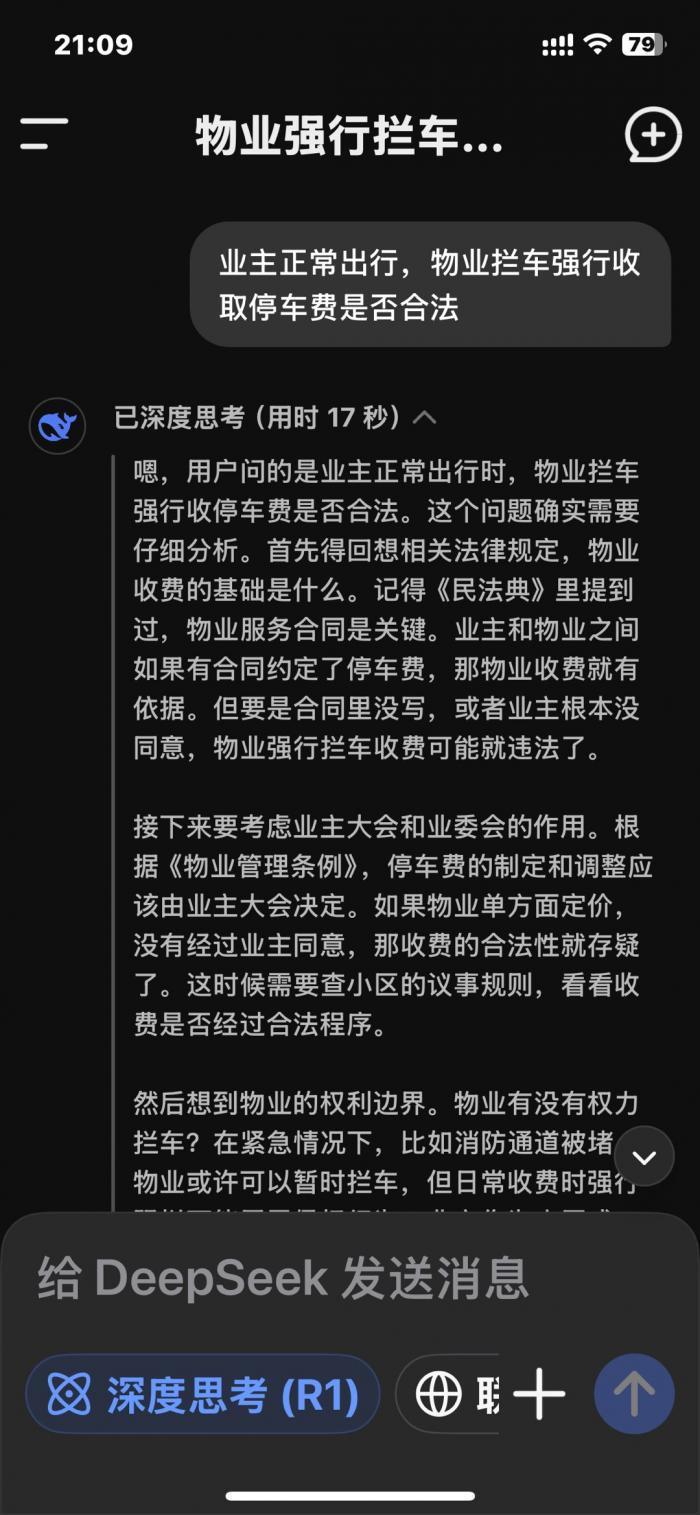Screen dimensions: 700x1515
Task: Send the message with arrow button
Action: [x=634, y=1394]
